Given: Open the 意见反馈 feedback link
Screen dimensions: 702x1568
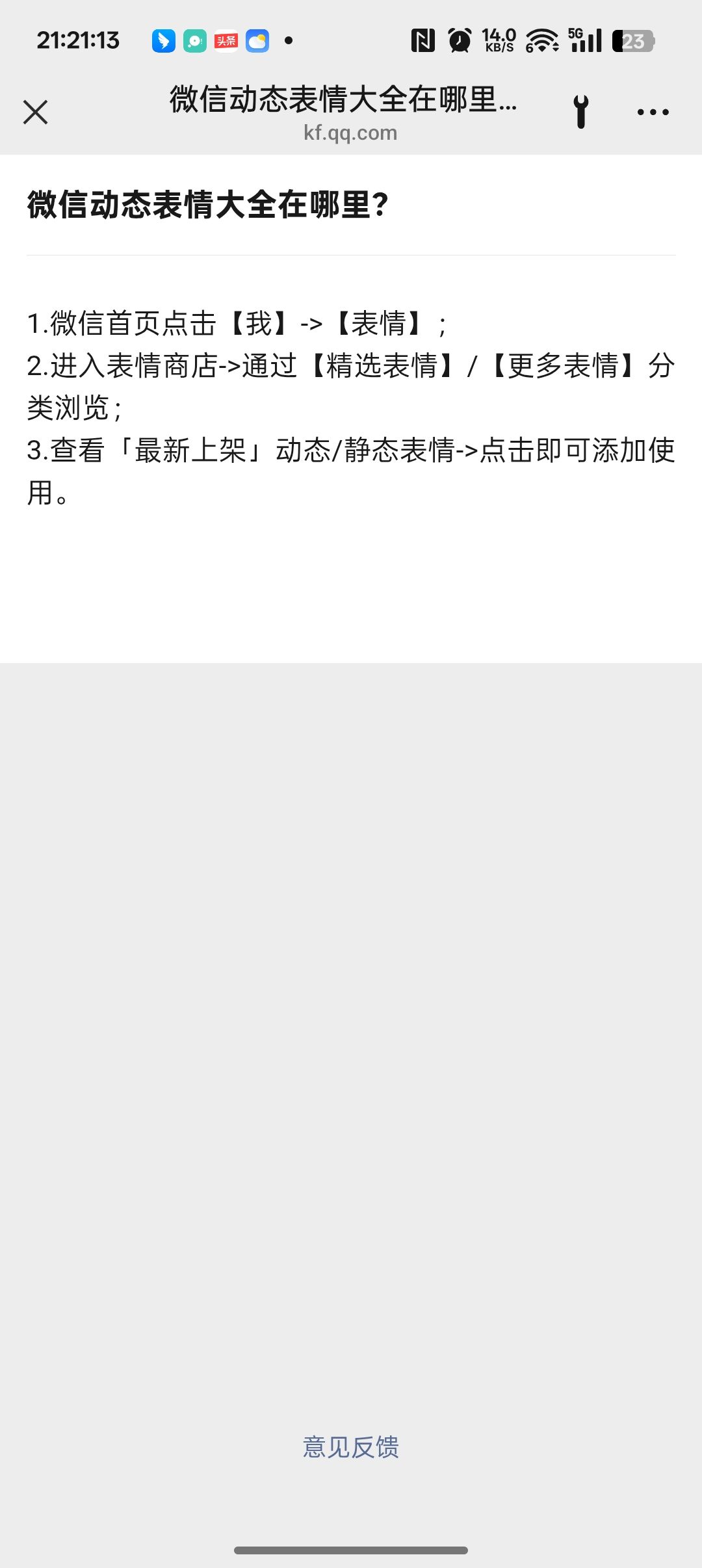Looking at the screenshot, I should point(350,1447).
